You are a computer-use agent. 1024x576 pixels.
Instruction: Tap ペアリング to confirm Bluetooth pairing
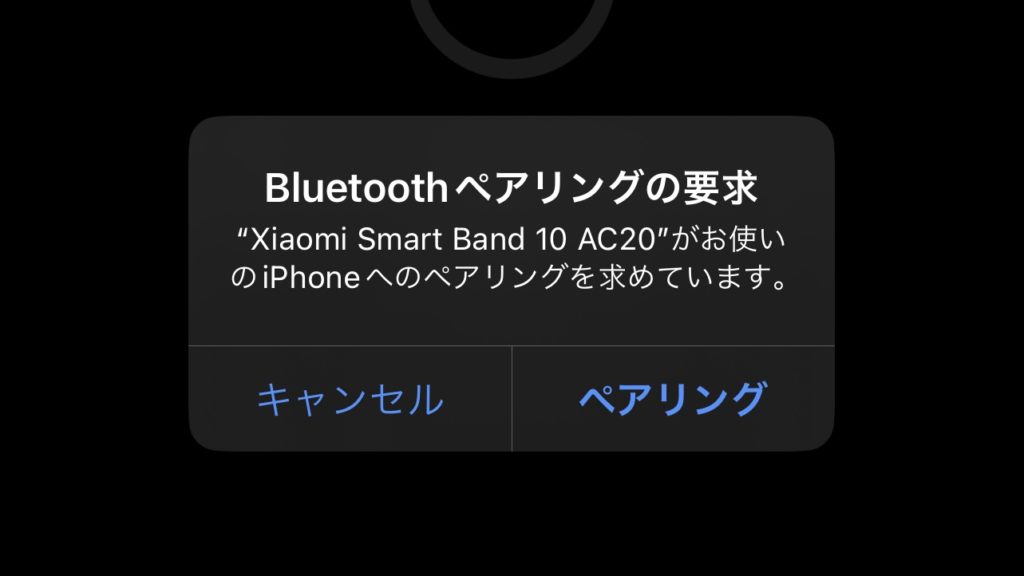point(672,399)
